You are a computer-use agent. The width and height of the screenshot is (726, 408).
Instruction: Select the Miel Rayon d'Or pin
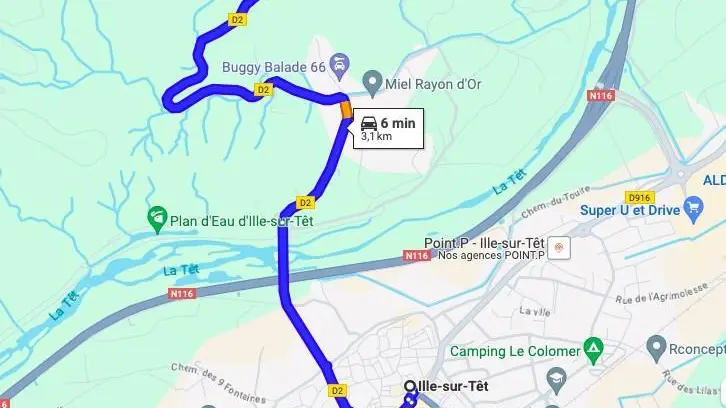(373, 81)
